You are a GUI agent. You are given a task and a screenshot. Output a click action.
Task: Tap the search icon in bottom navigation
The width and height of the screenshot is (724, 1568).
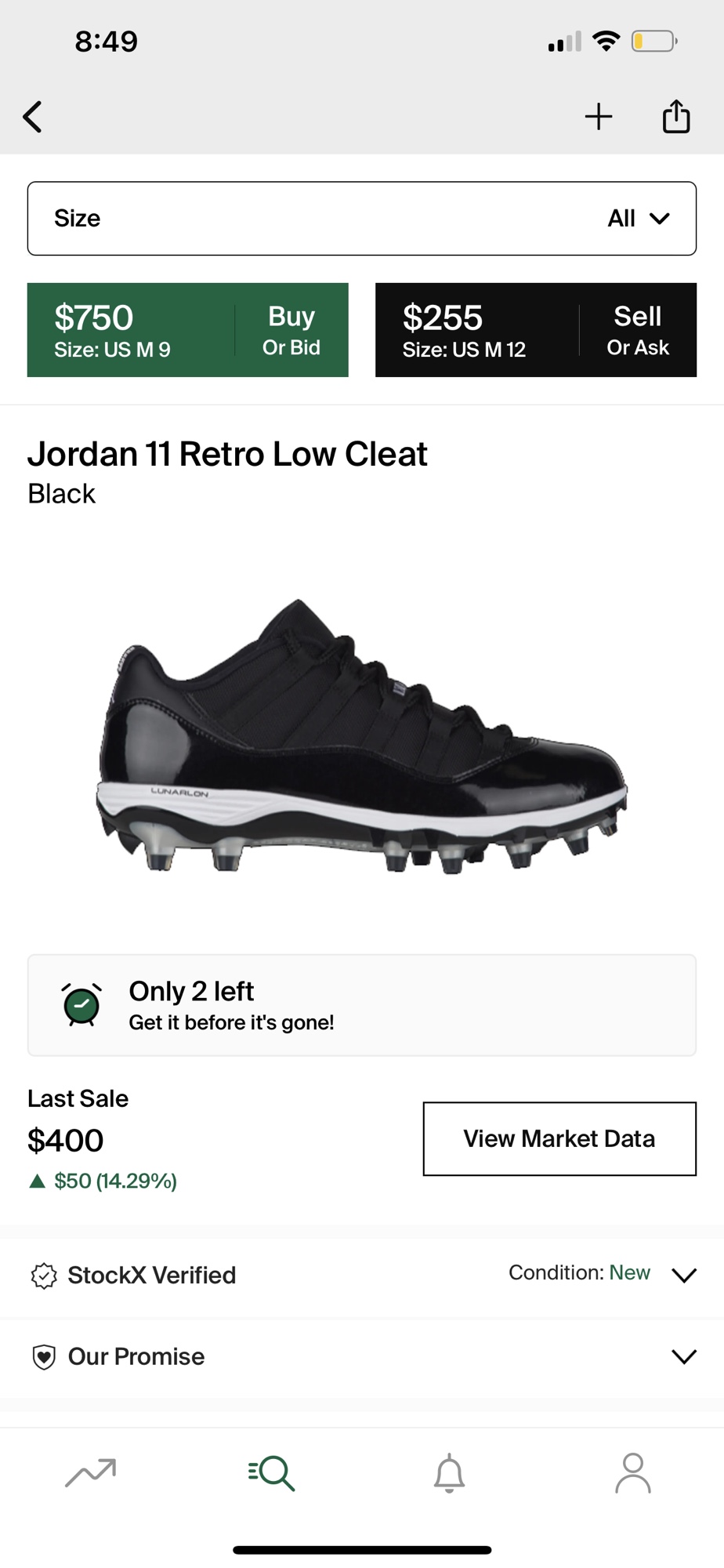pyautogui.click(x=271, y=1472)
